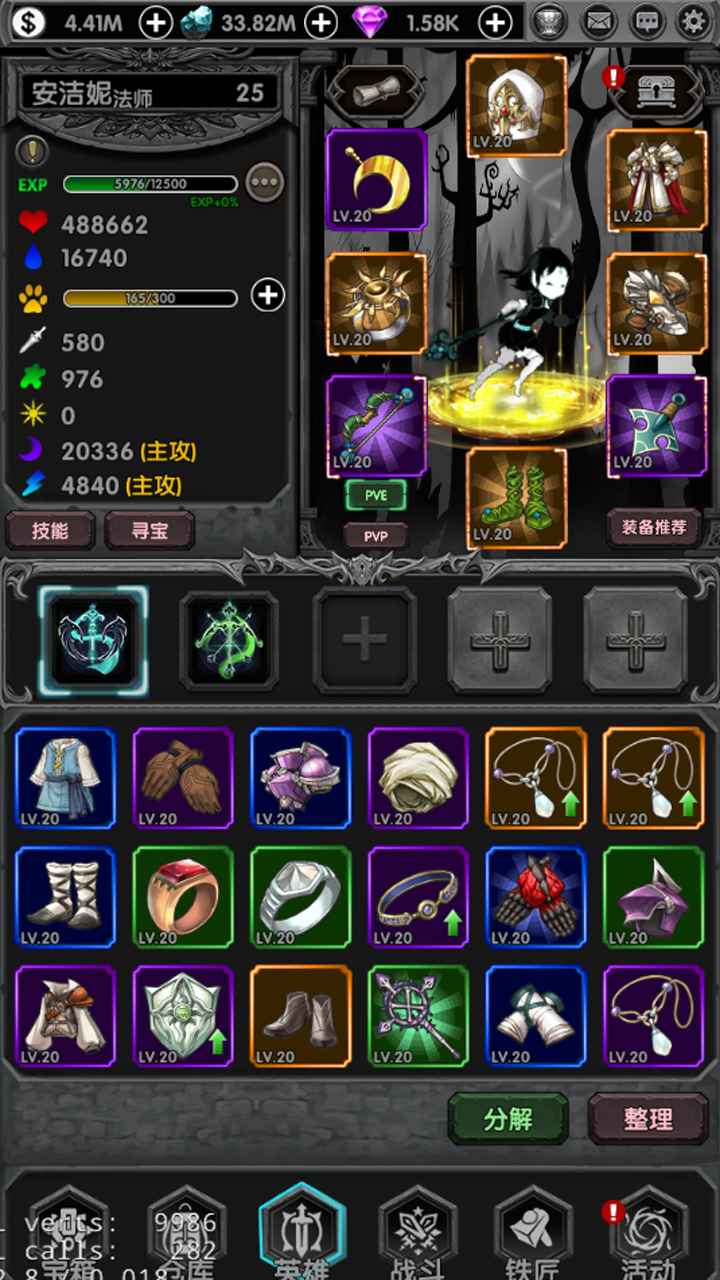
Task: Open the treasure chest with red alert
Action: coord(655,93)
